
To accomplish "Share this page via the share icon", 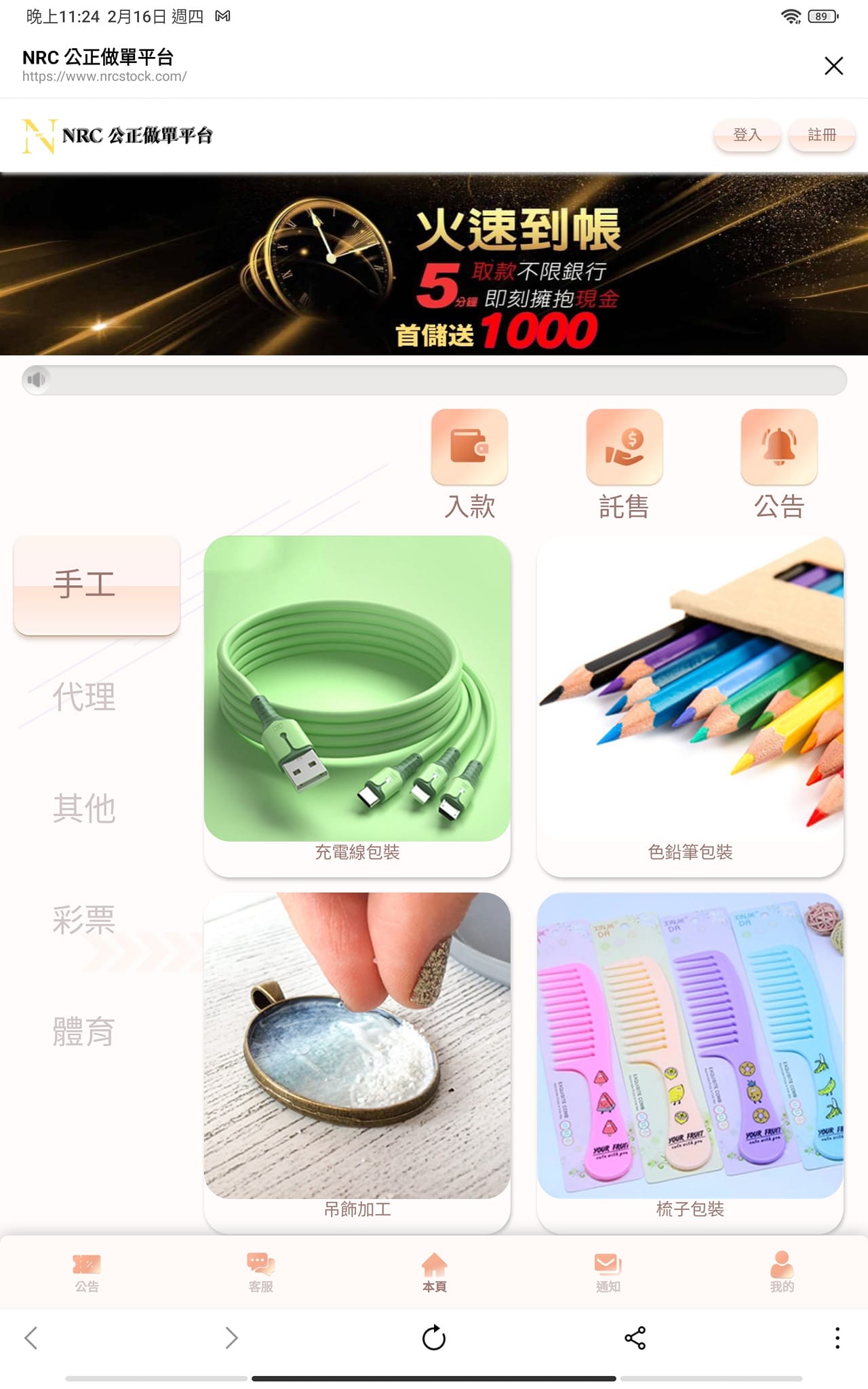I will 635,1338.
